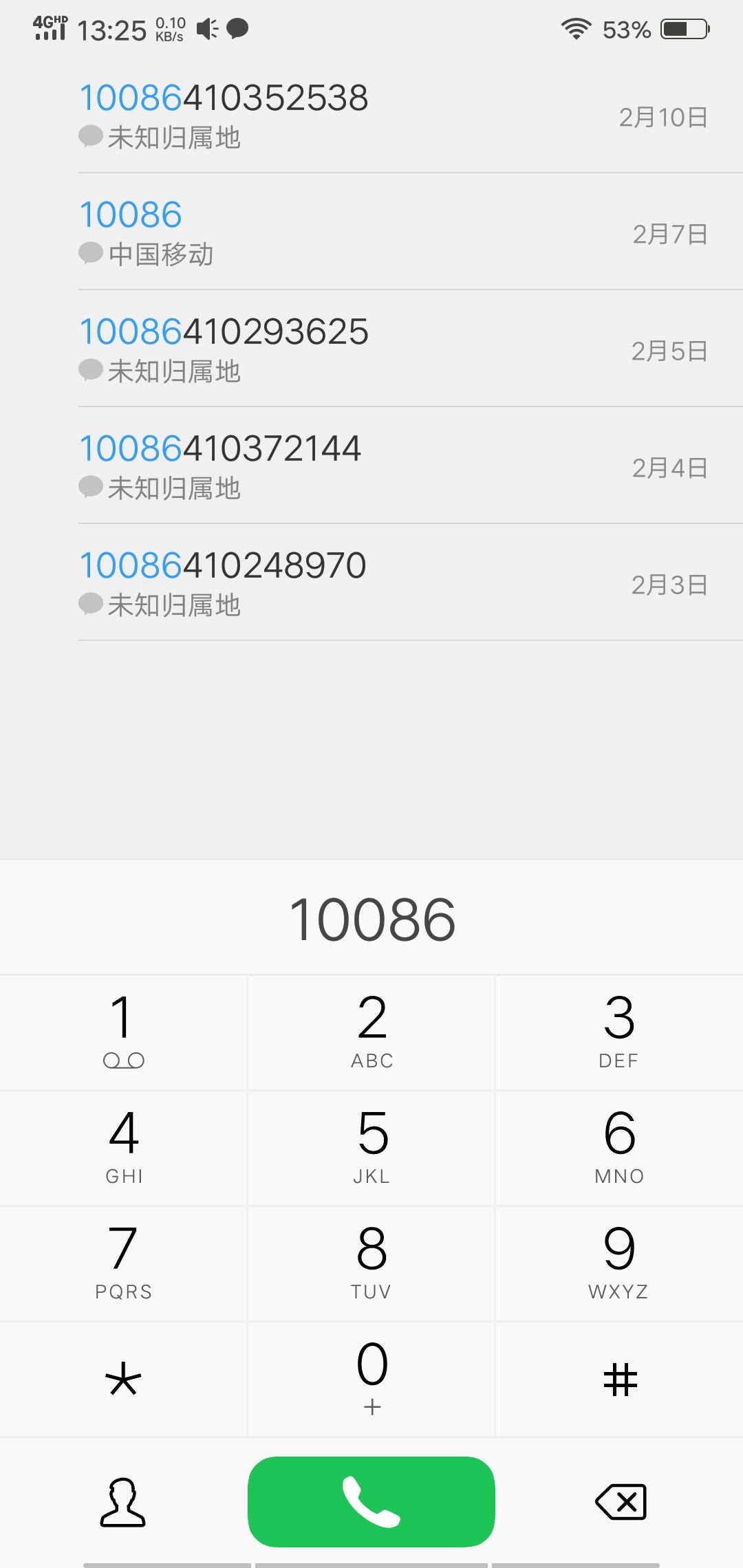
Task: Open the 10086 中国移动 entry
Action: tap(411, 232)
